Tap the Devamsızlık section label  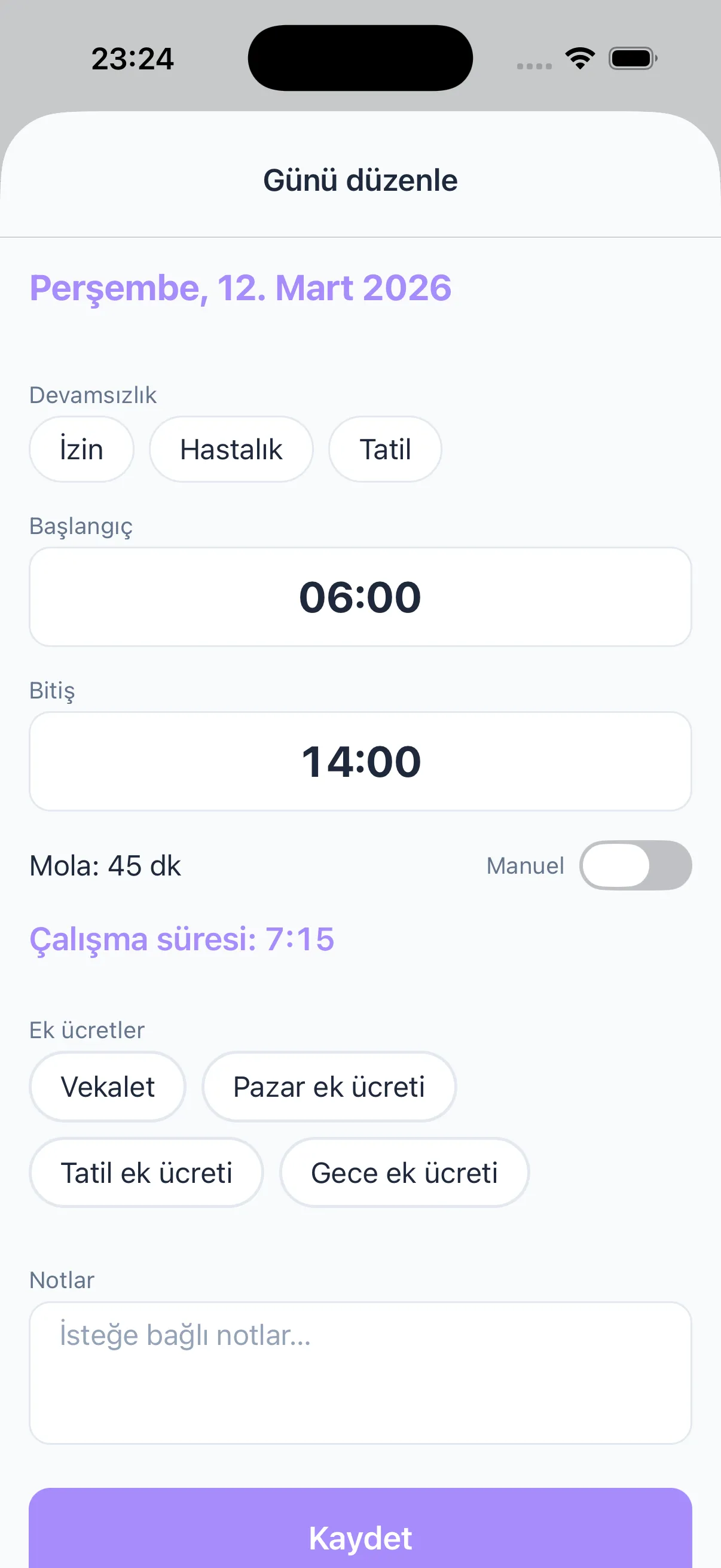point(93,395)
